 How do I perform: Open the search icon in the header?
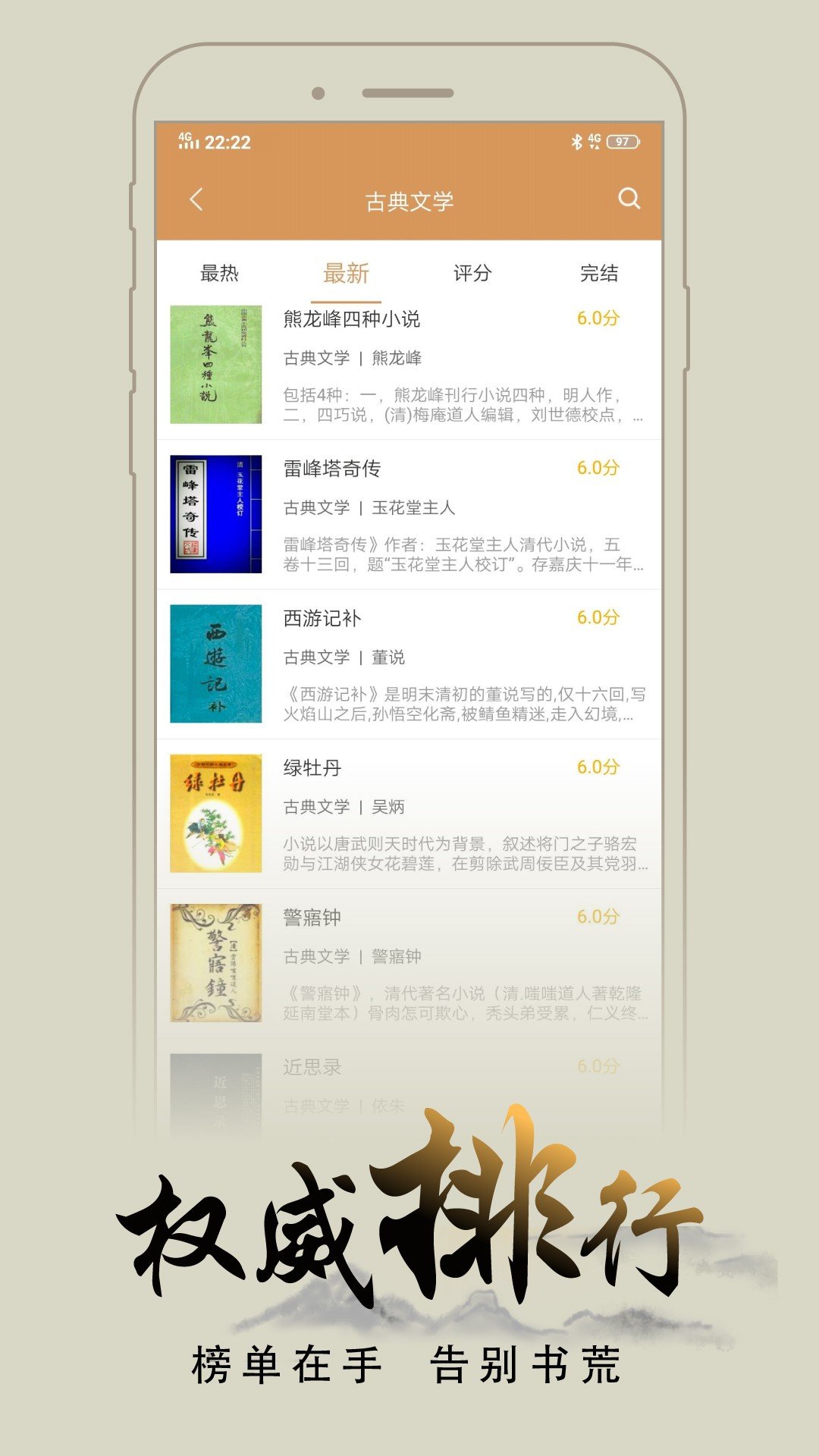626,199
